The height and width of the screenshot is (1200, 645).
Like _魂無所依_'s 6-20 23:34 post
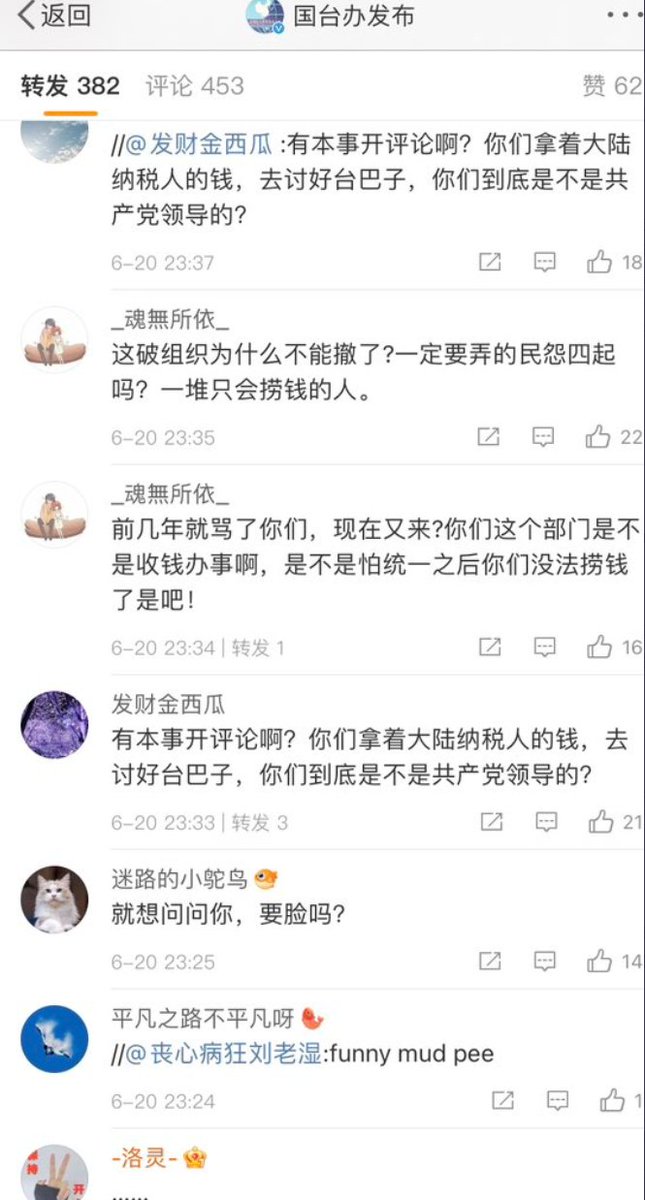coord(601,647)
